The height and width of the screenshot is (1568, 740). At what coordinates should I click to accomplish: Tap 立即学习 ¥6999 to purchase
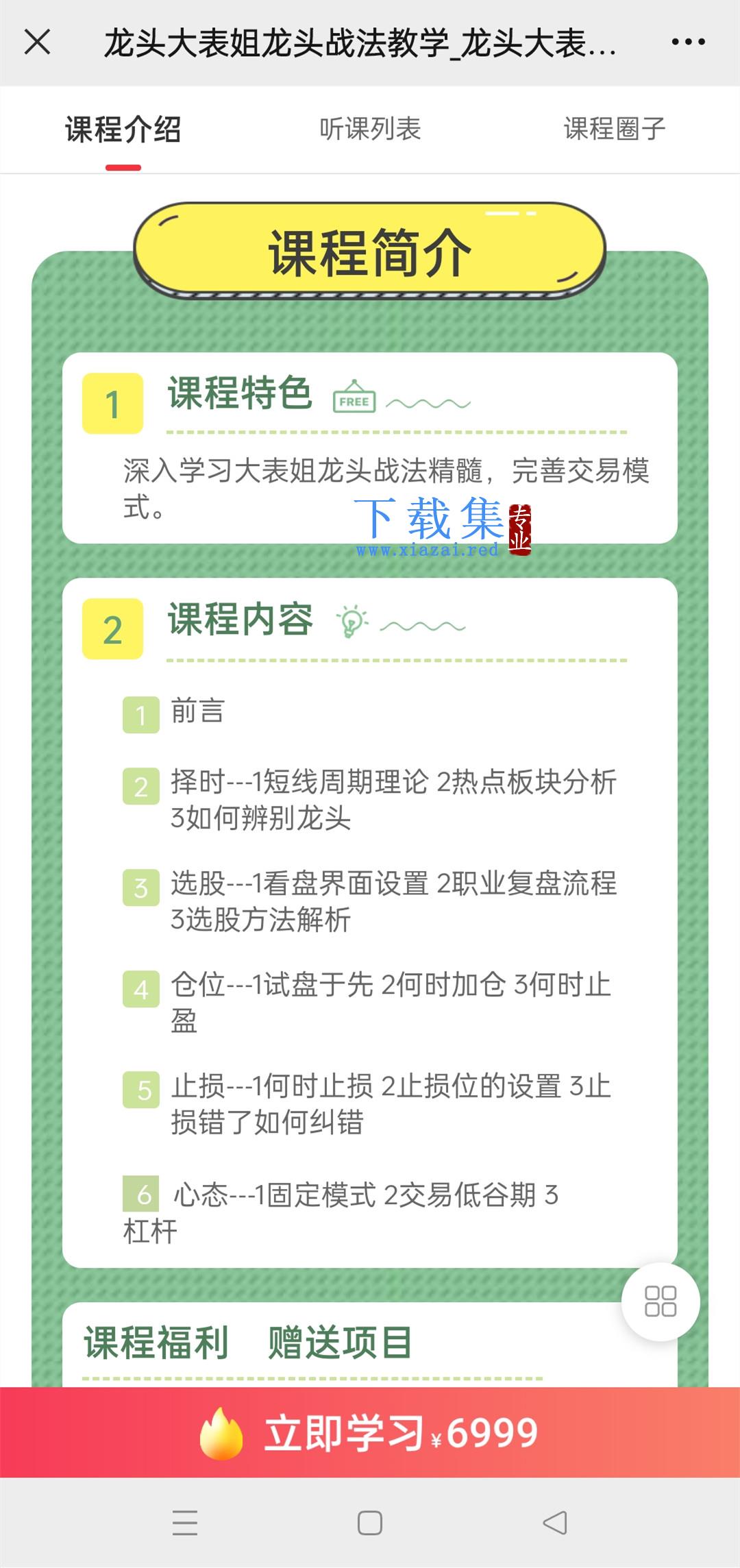(370, 1432)
